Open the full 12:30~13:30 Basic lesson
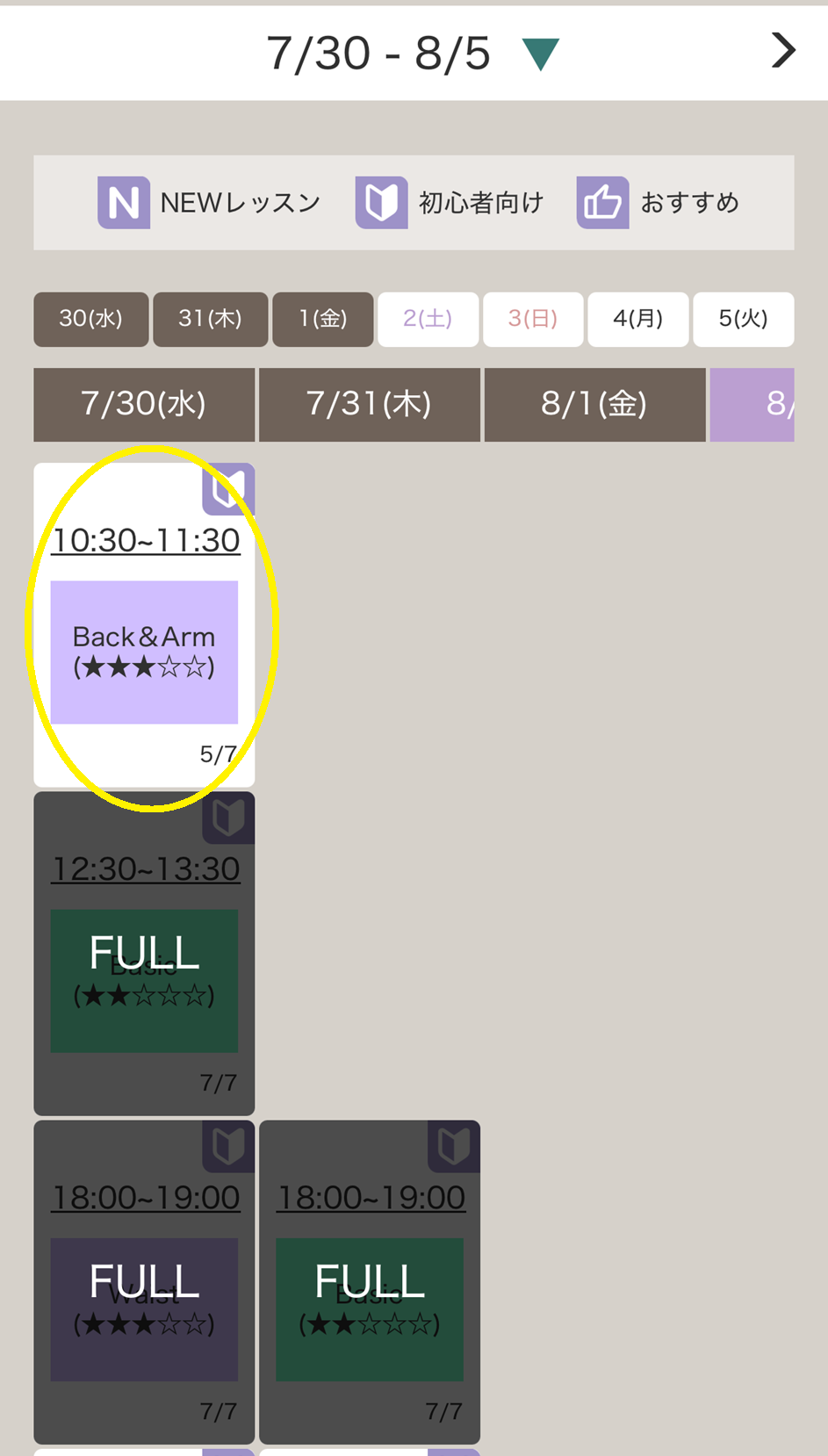The width and height of the screenshot is (828, 1456). click(x=144, y=953)
